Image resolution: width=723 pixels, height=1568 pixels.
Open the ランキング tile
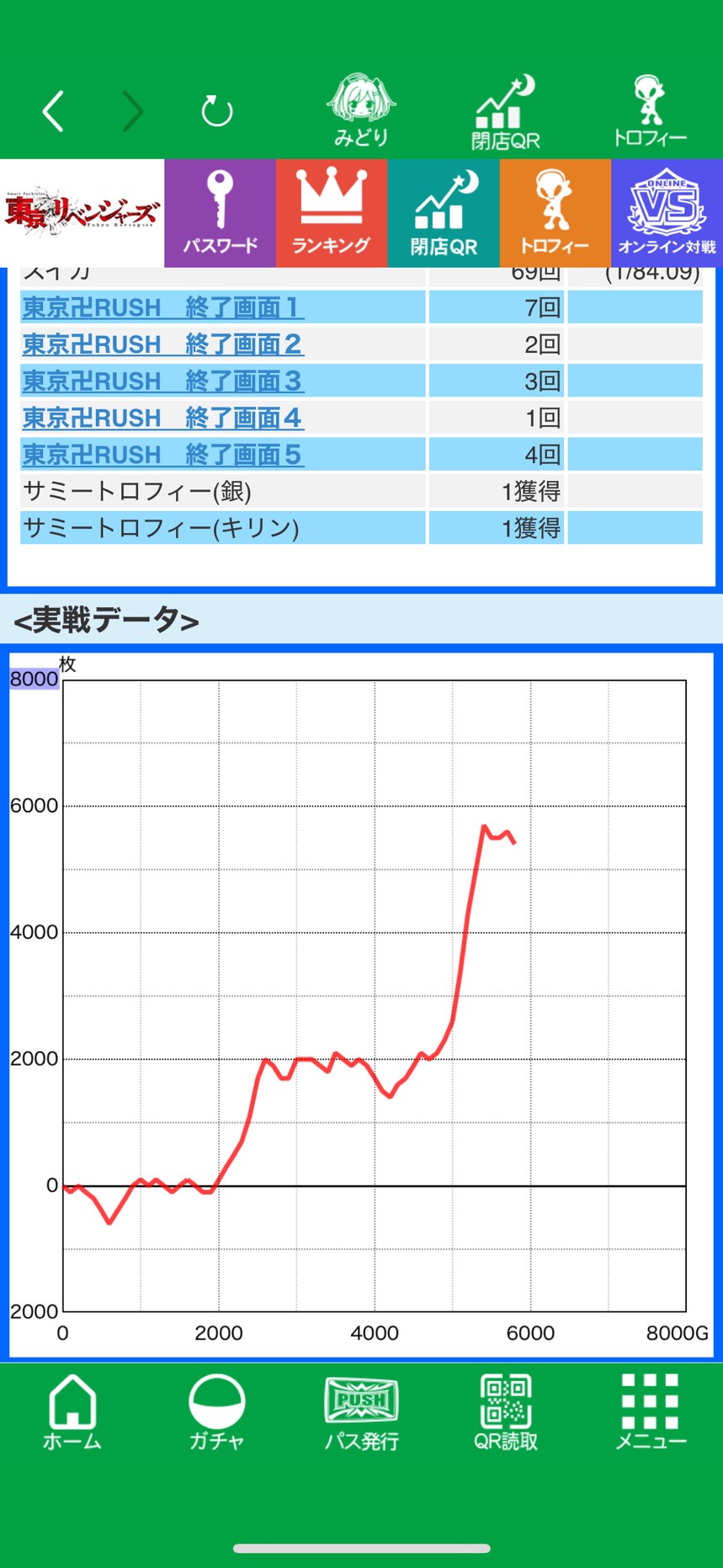pyautogui.click(x=332, y=213)
